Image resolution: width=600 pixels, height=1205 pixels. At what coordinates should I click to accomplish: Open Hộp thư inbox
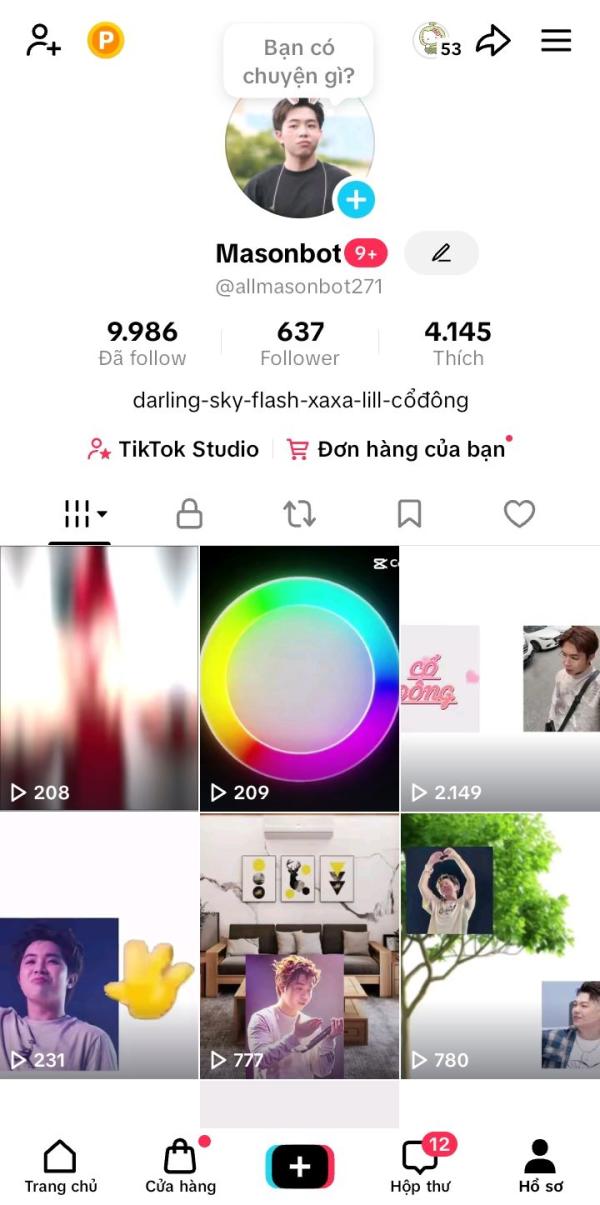tap(420, 1167)
